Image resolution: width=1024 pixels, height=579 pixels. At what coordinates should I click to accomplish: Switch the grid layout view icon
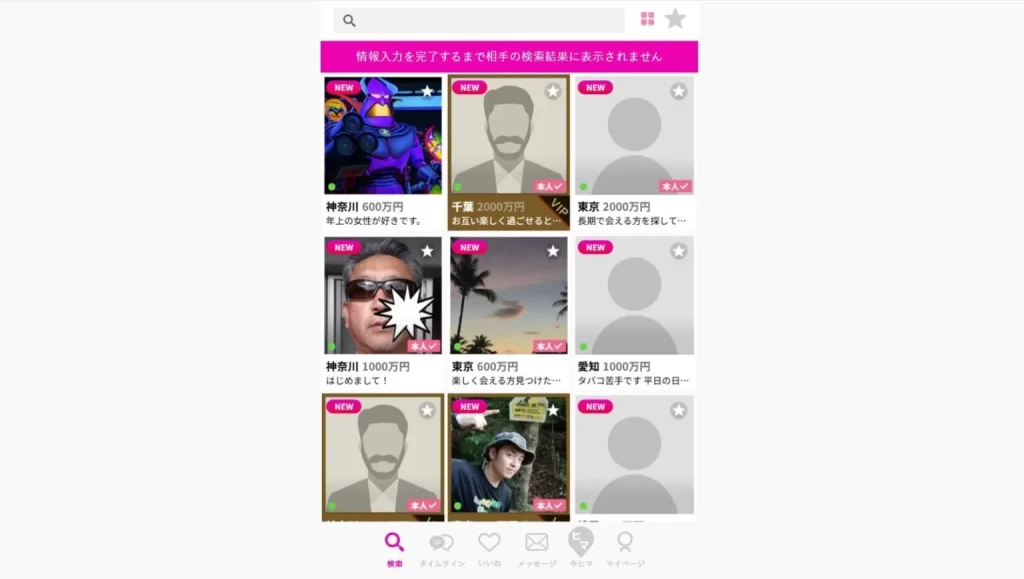(647, 19)
